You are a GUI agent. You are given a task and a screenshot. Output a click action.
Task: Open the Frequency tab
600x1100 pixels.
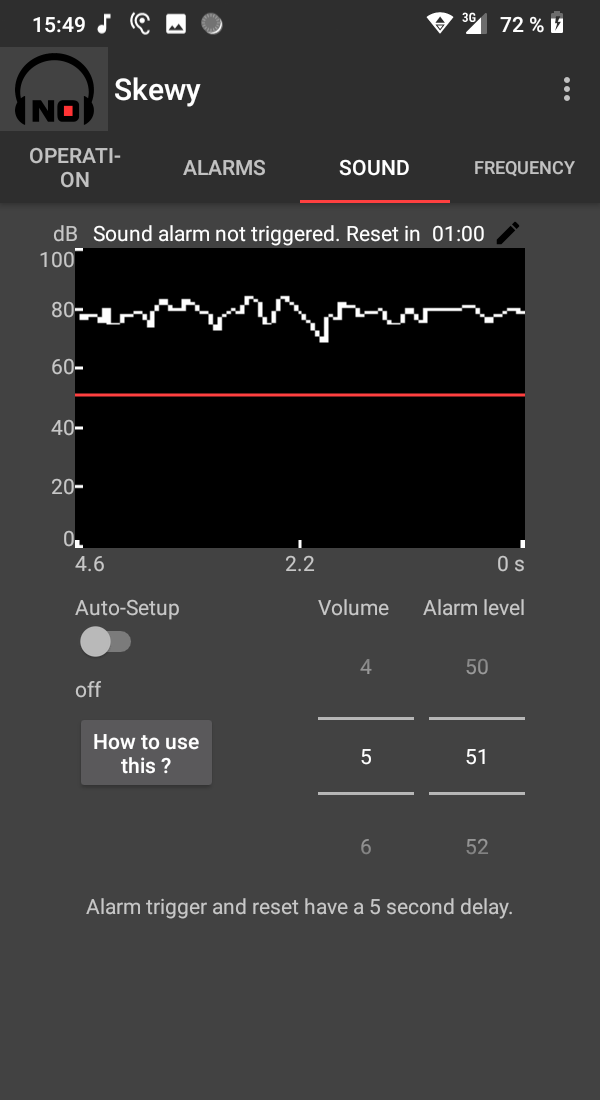click(x=524, y=168)
